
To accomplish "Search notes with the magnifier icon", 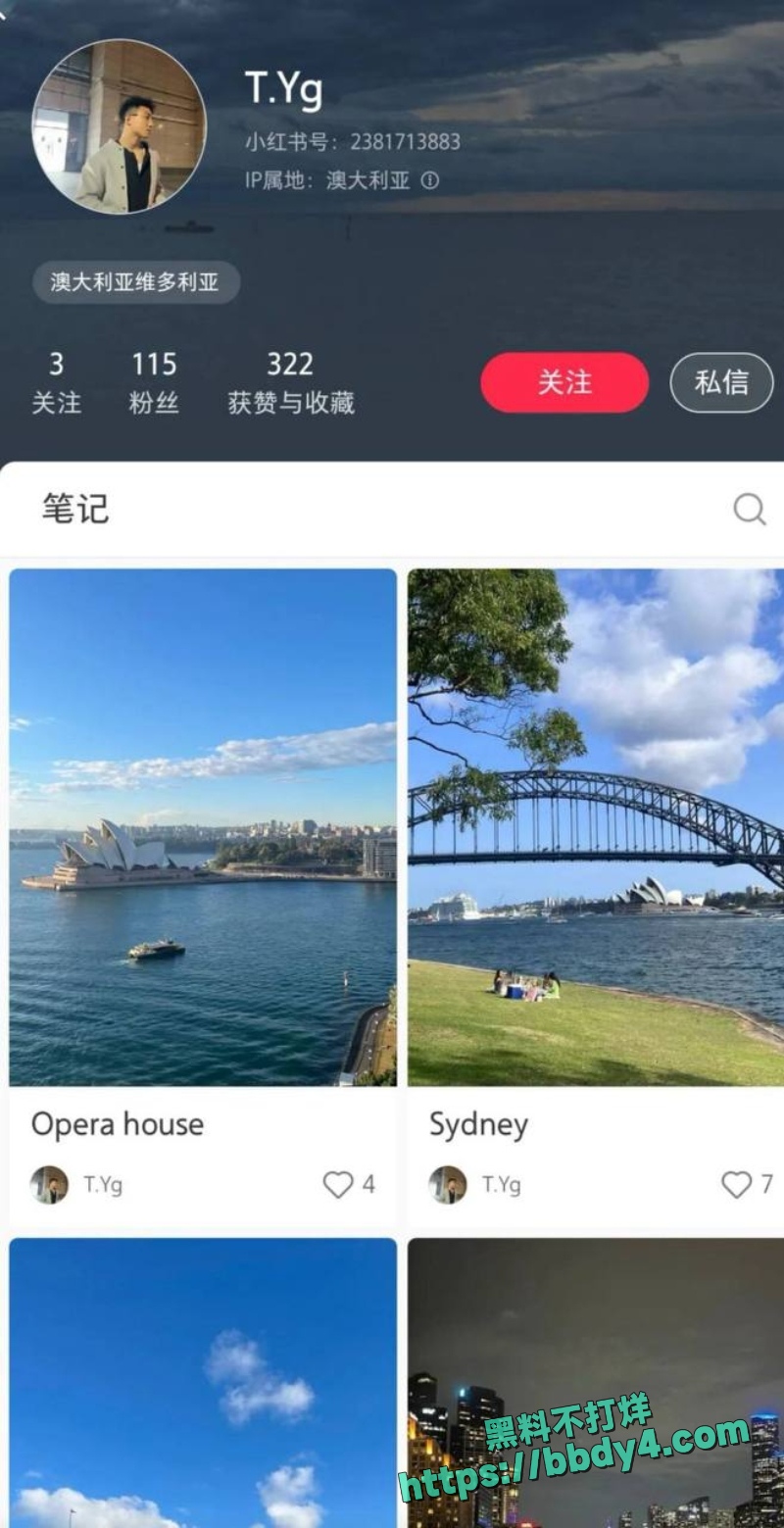I will [750, 509].
